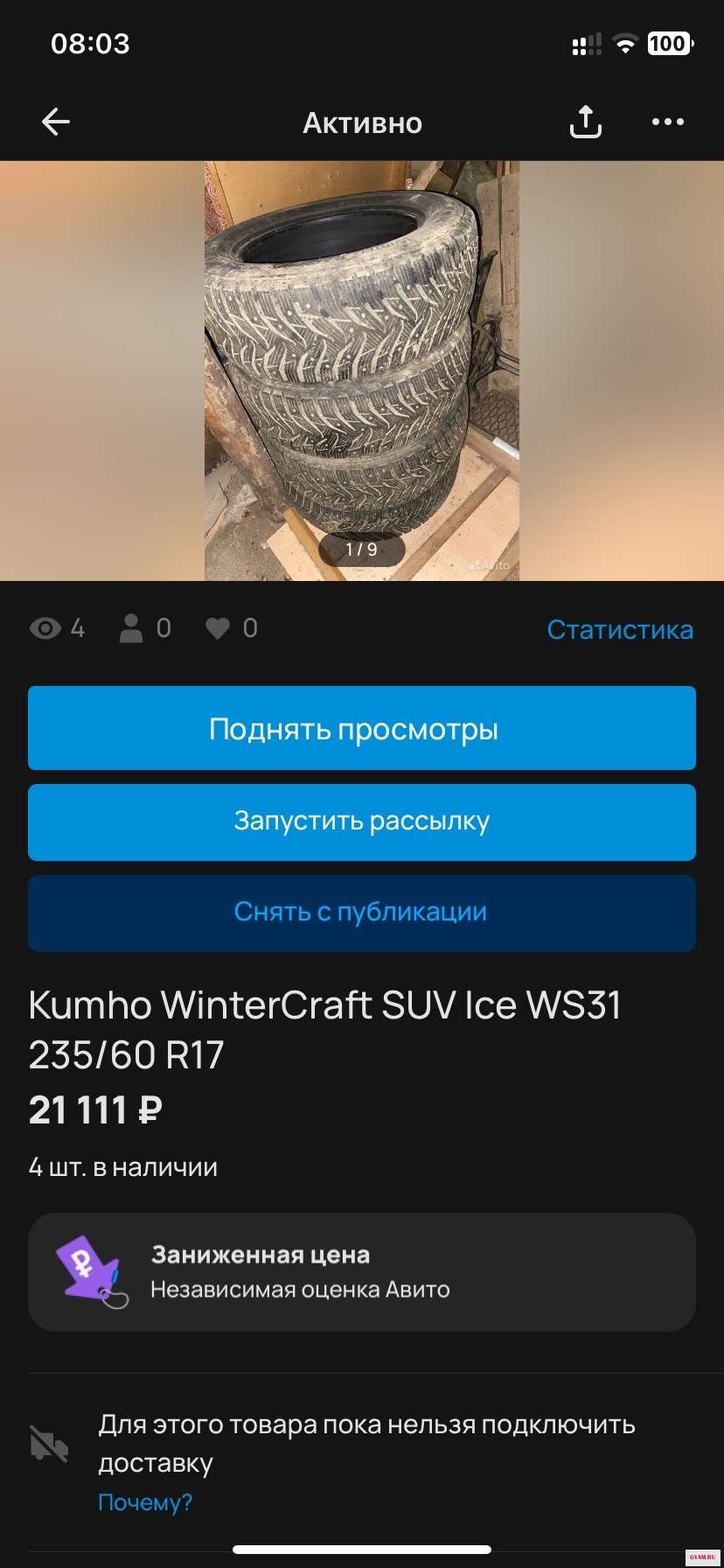Screen dimensions: 724x1568
Task: Tap the Поднять просмотры button
Action: point(361,728)
